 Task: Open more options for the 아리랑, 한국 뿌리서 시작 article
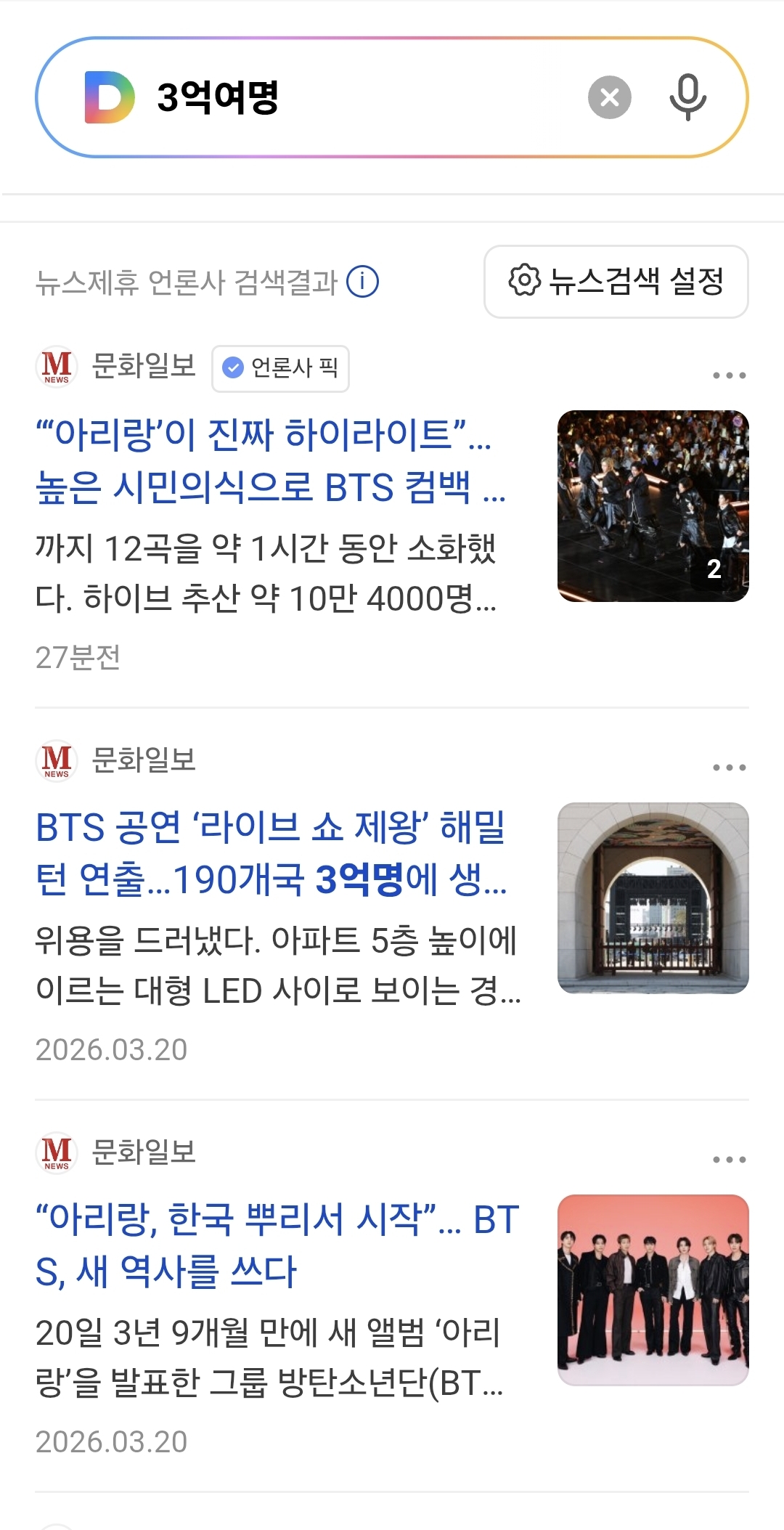729,1160
